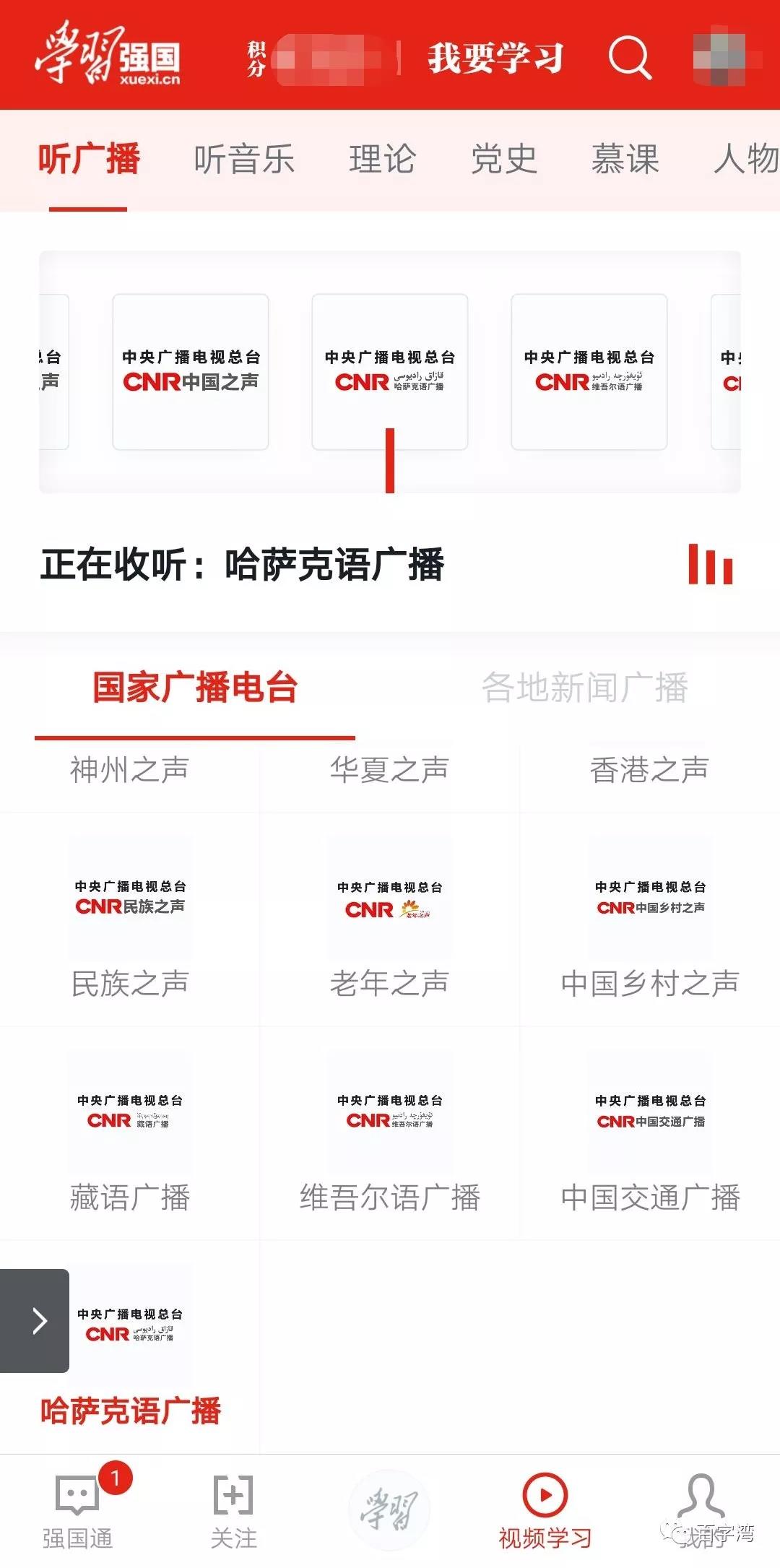
Task: Select the 慕课 tab
Action: click(625, 159)
